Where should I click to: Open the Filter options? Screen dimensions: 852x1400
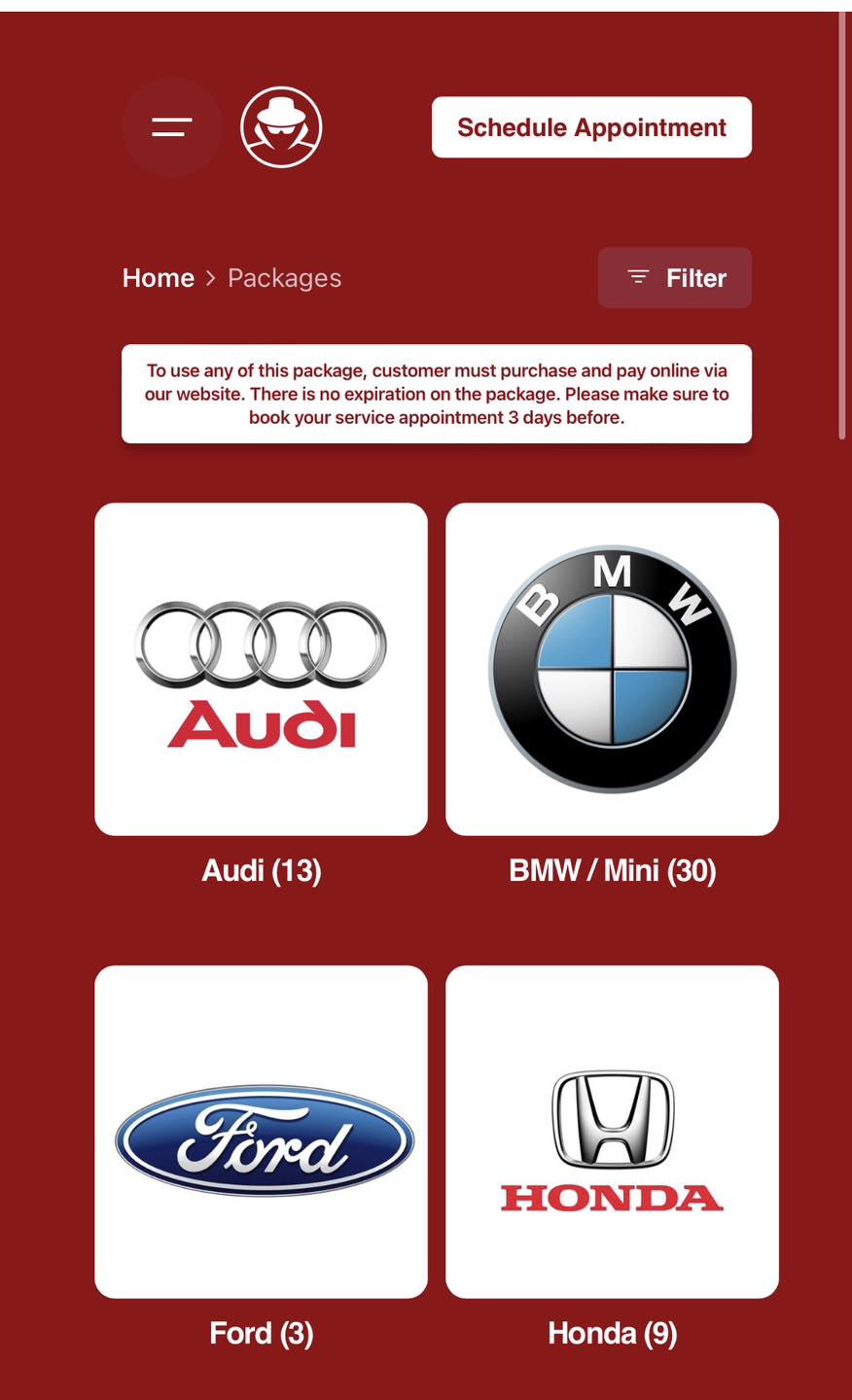pyautogui.click(x=675, y=278)
